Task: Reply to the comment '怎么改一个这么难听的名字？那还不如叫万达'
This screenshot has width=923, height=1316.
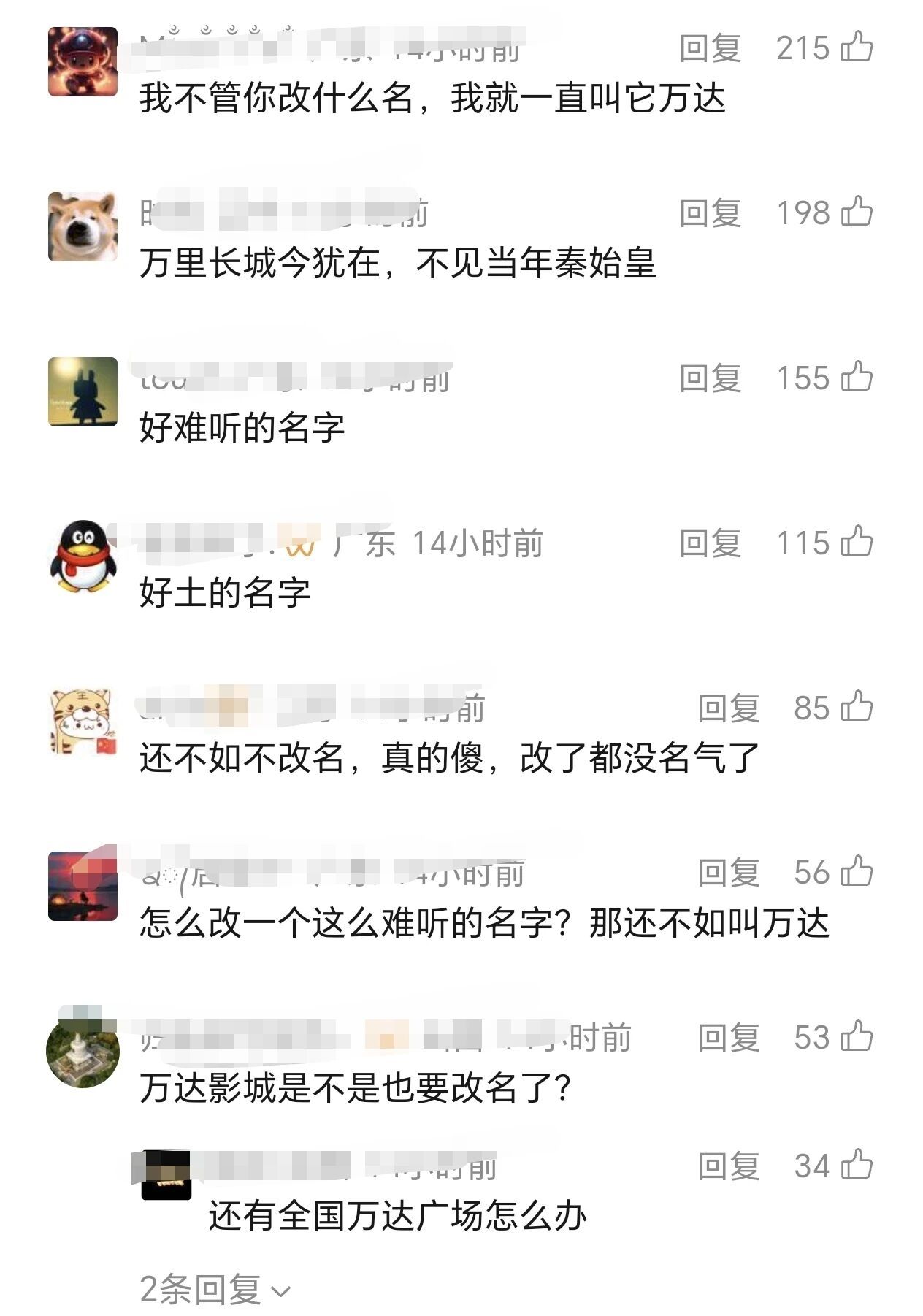Action: click(728, 873)
